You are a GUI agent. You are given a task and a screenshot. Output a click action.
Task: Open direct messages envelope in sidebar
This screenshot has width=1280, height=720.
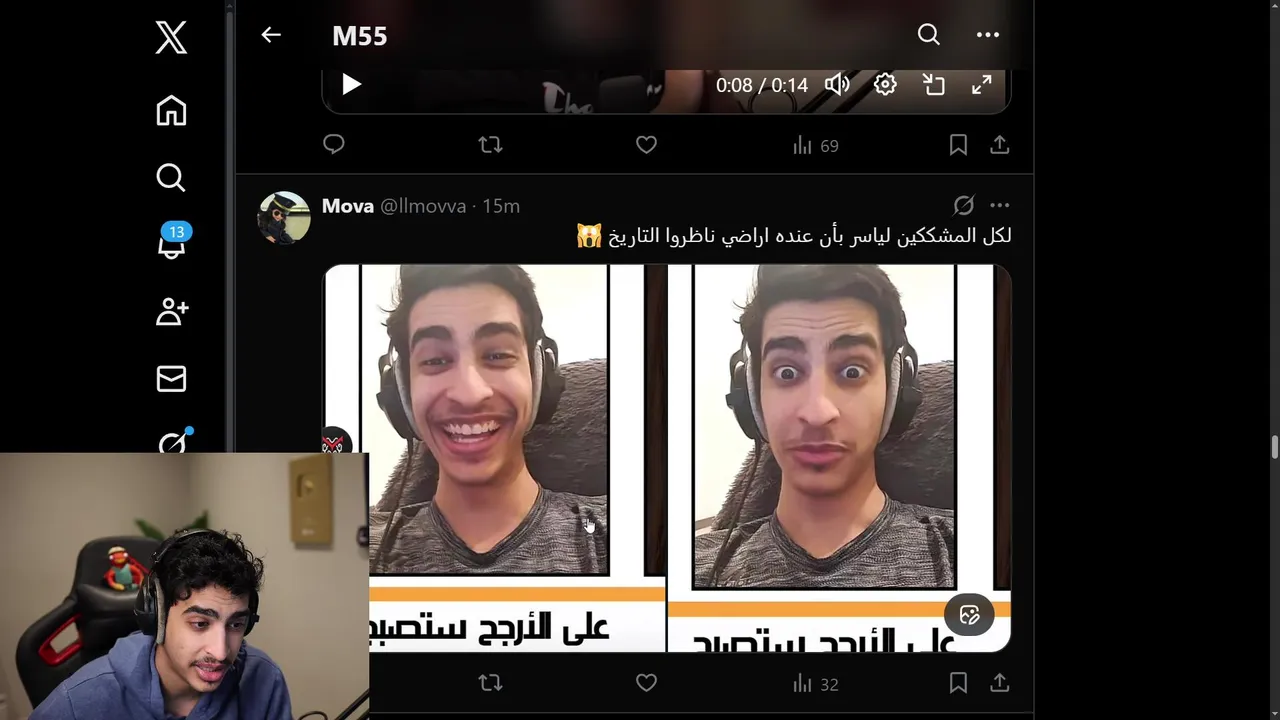point(171,378)
